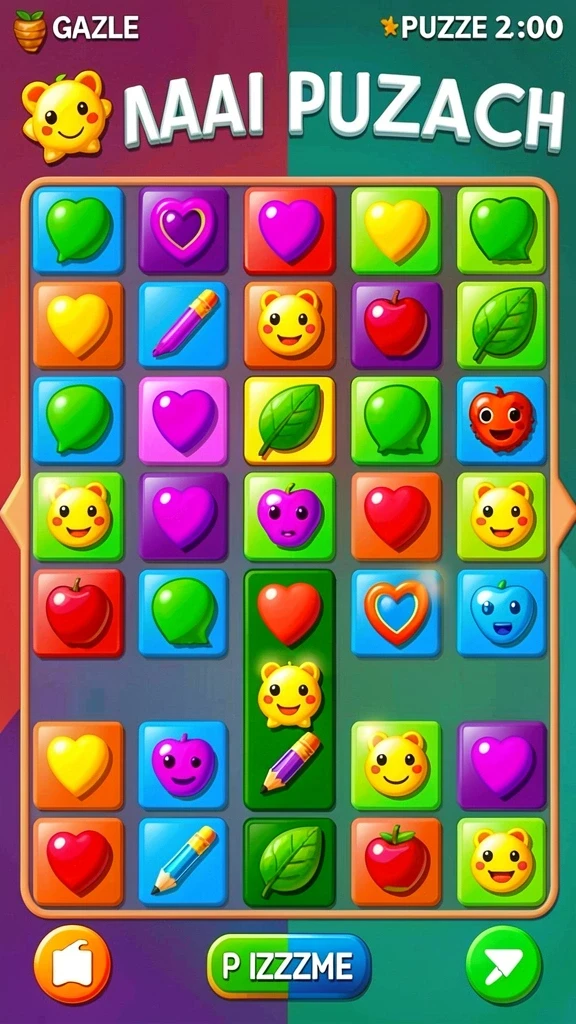This screenshot has width=576, height=1024.
Task: Select the red apple on the red tile
Action: point(78,613)
